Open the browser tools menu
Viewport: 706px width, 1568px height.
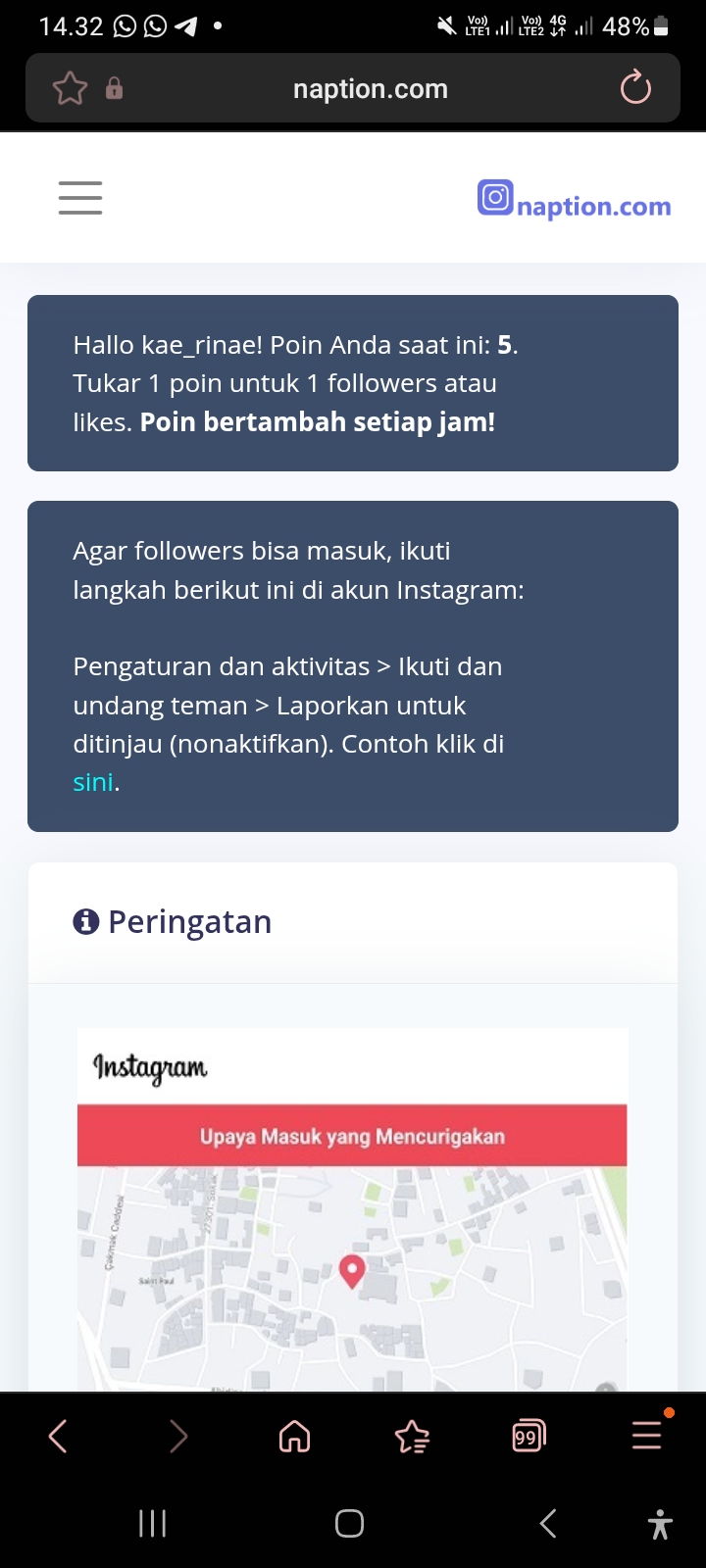pos(647,1435)
